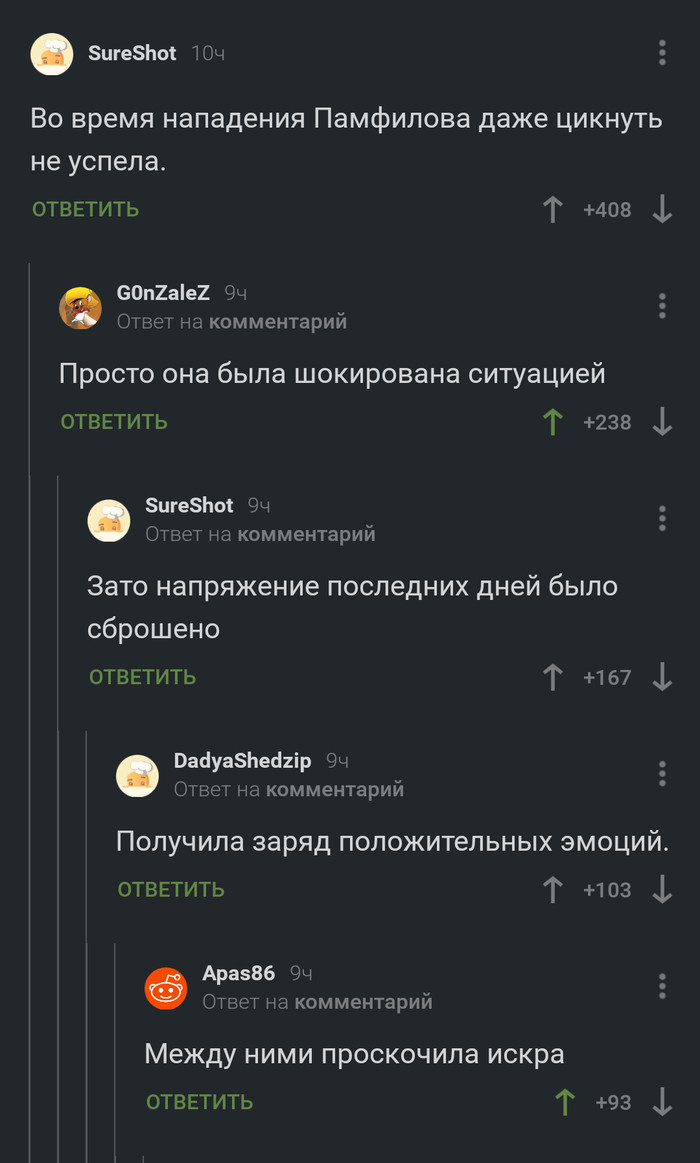The width and height of the screenshot is (700, 1163).
Task: Reply to Apas86's comment
Action: (199, 1102)
